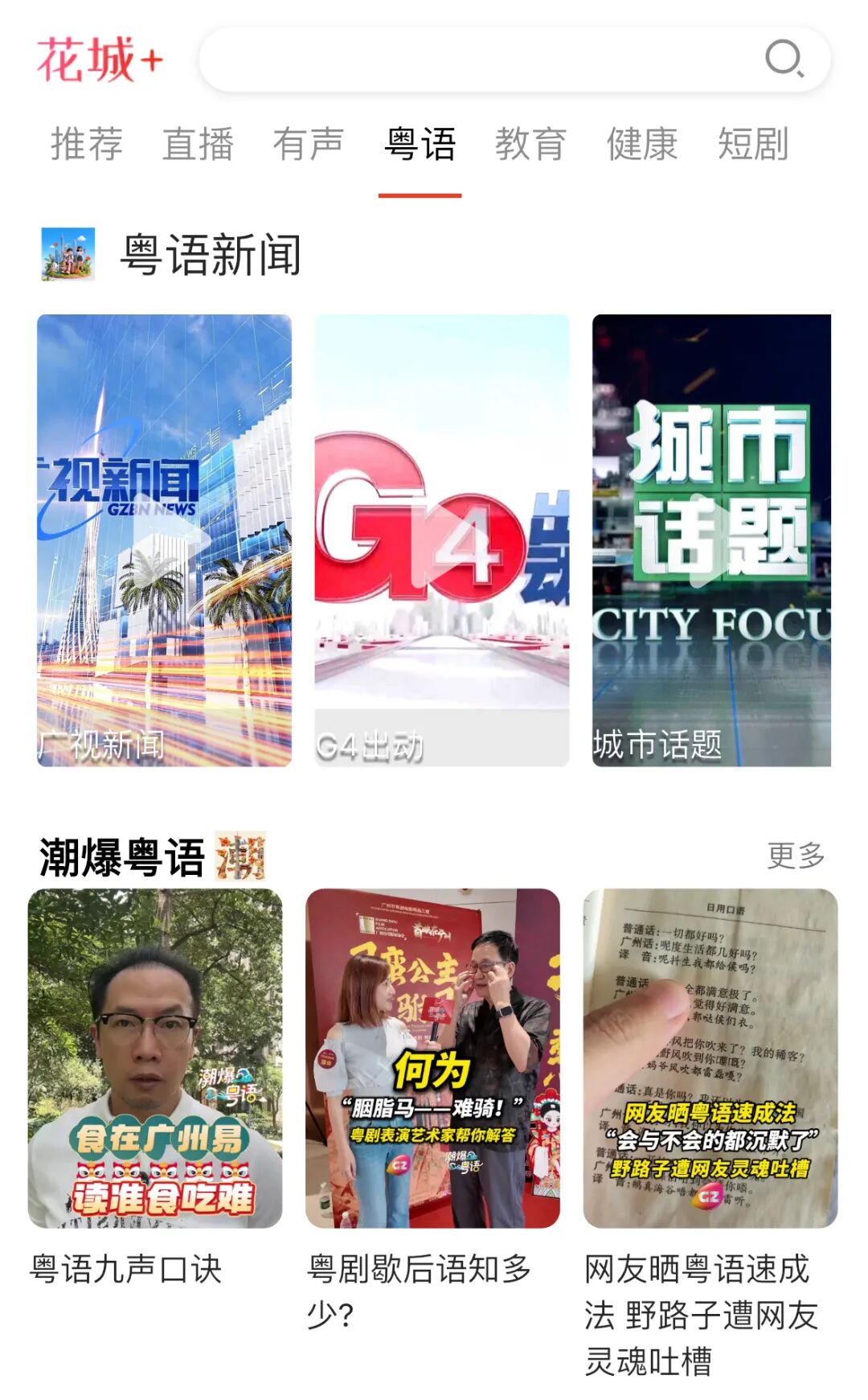Go to the 健康 tab
The height and width of the screenshot is (1400, 868).
(642, 145)
